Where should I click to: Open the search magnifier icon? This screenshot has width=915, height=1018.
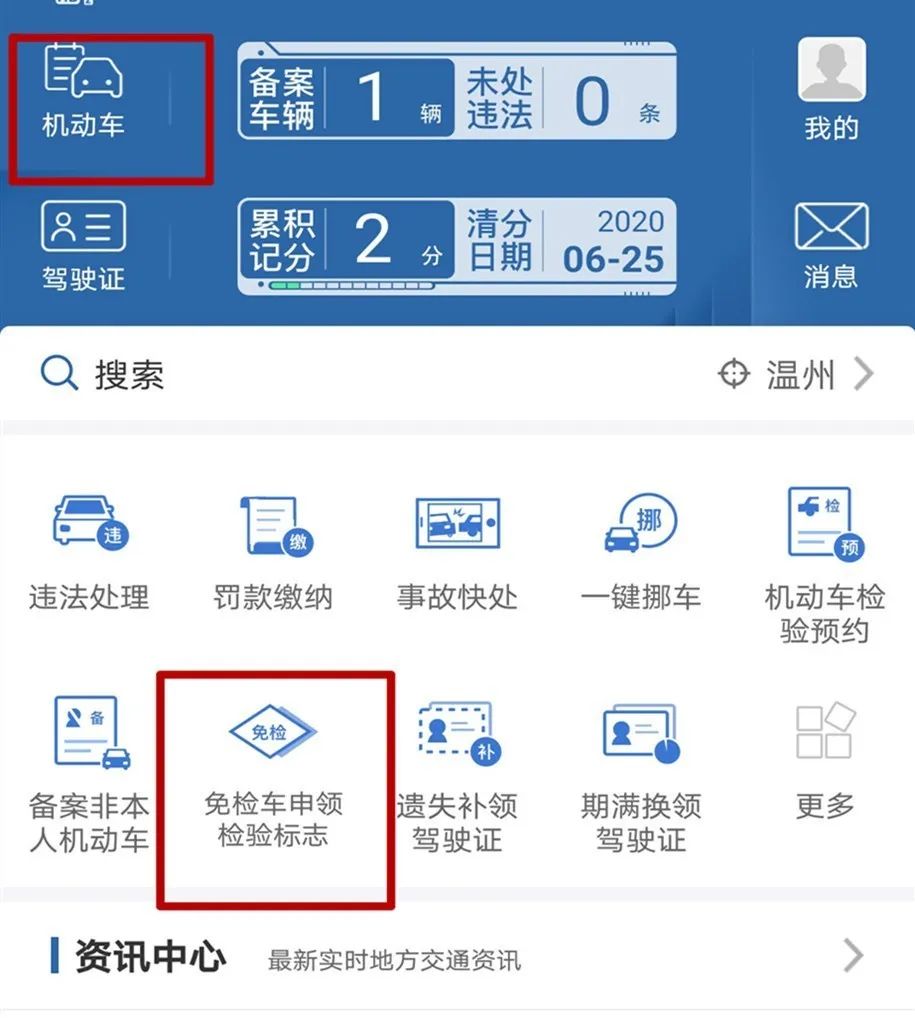pos(58,373)
